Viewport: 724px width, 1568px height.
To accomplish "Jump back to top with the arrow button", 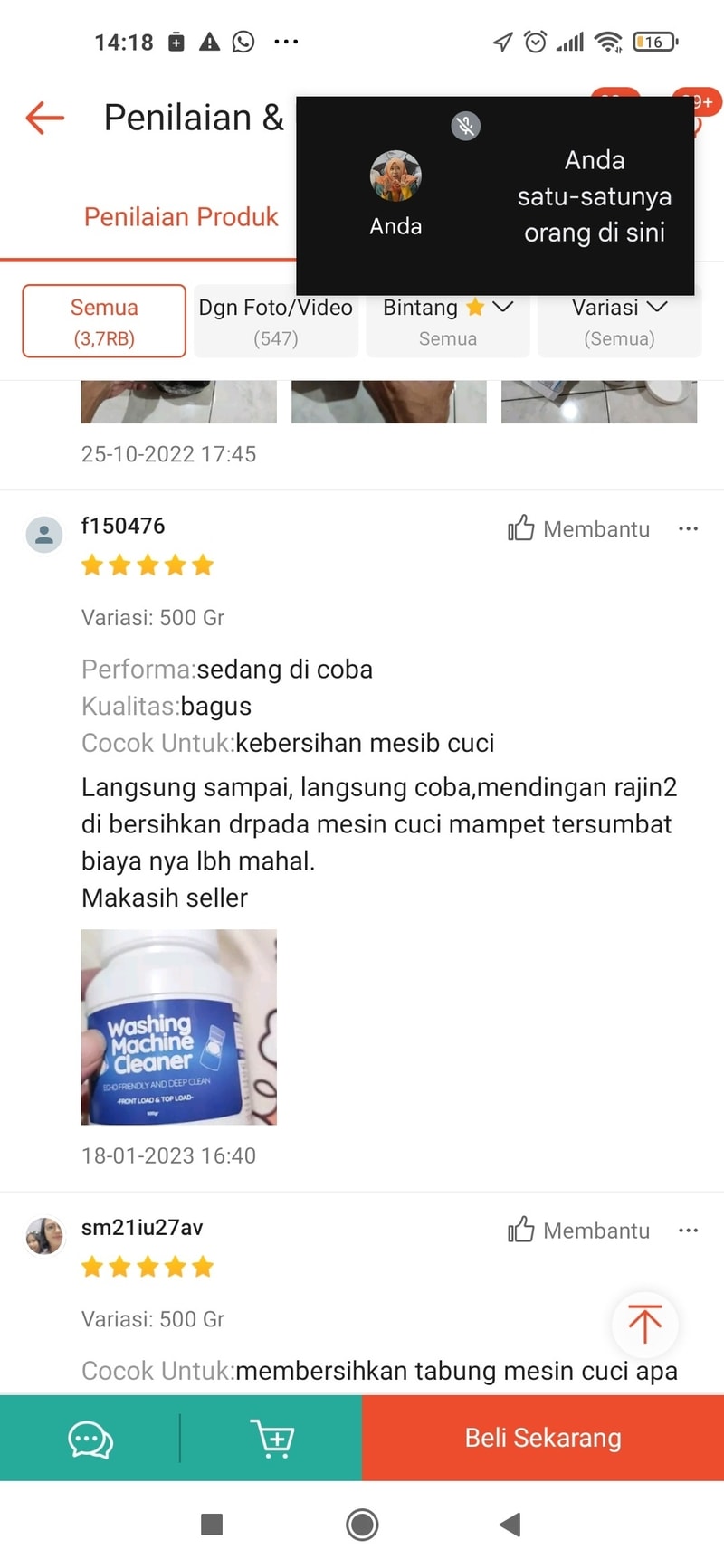I will [644, 1325].
